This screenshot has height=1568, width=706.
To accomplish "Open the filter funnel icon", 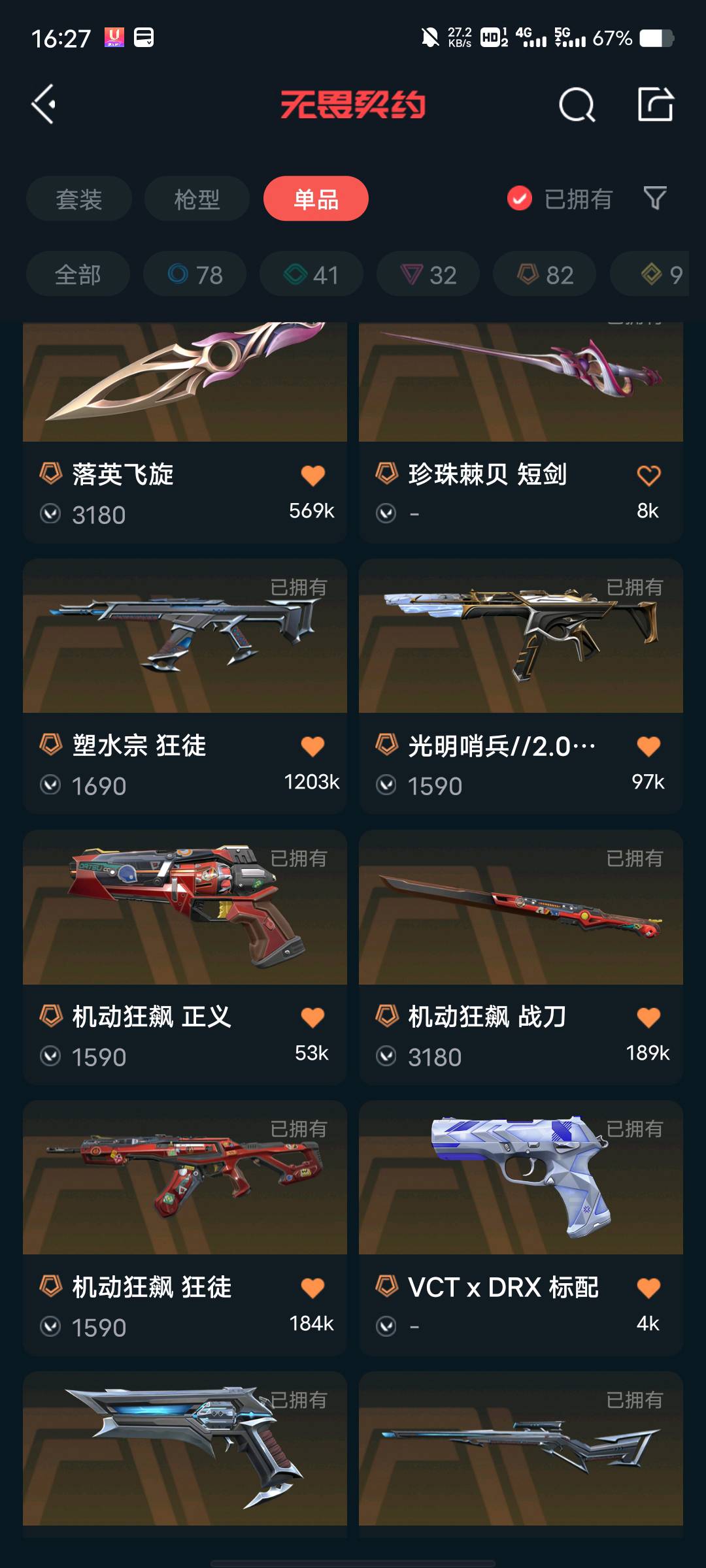I will coord(654,198).
